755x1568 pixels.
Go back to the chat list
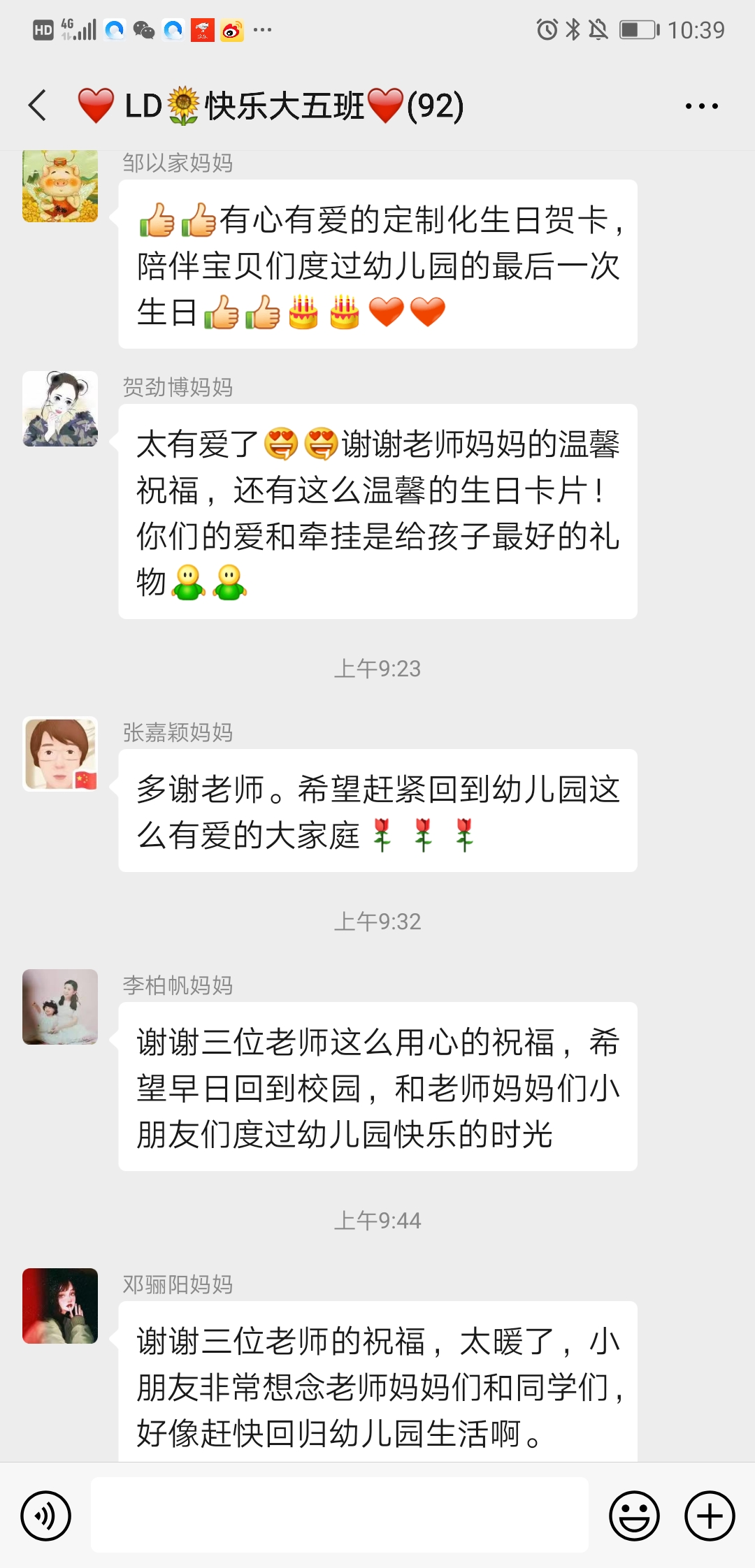(x=38, y=106)
